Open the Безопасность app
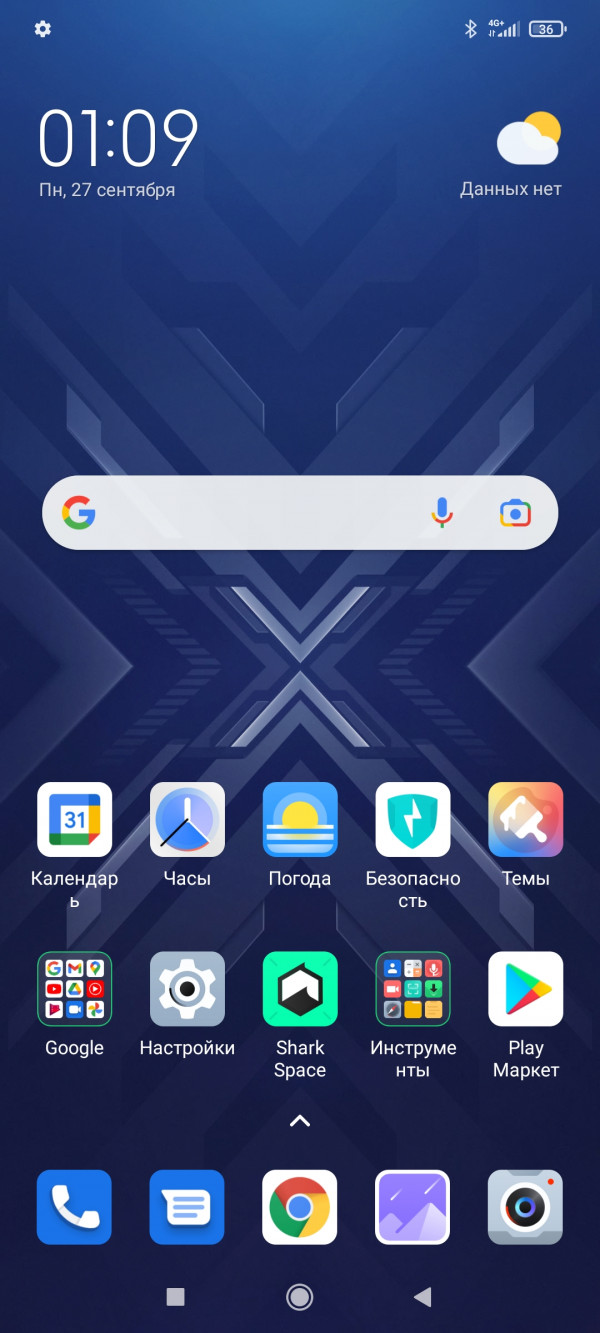 click(413, 820)
